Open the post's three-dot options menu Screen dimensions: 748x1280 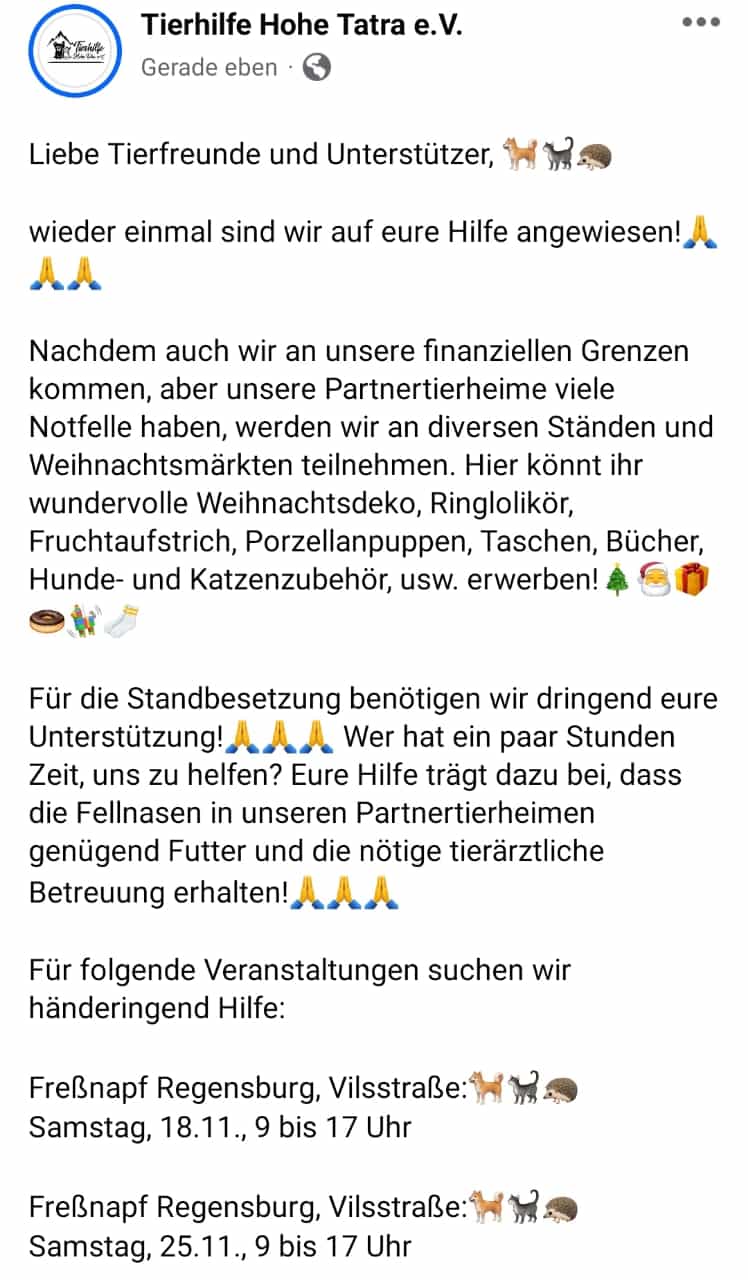[x=700, y=22]
